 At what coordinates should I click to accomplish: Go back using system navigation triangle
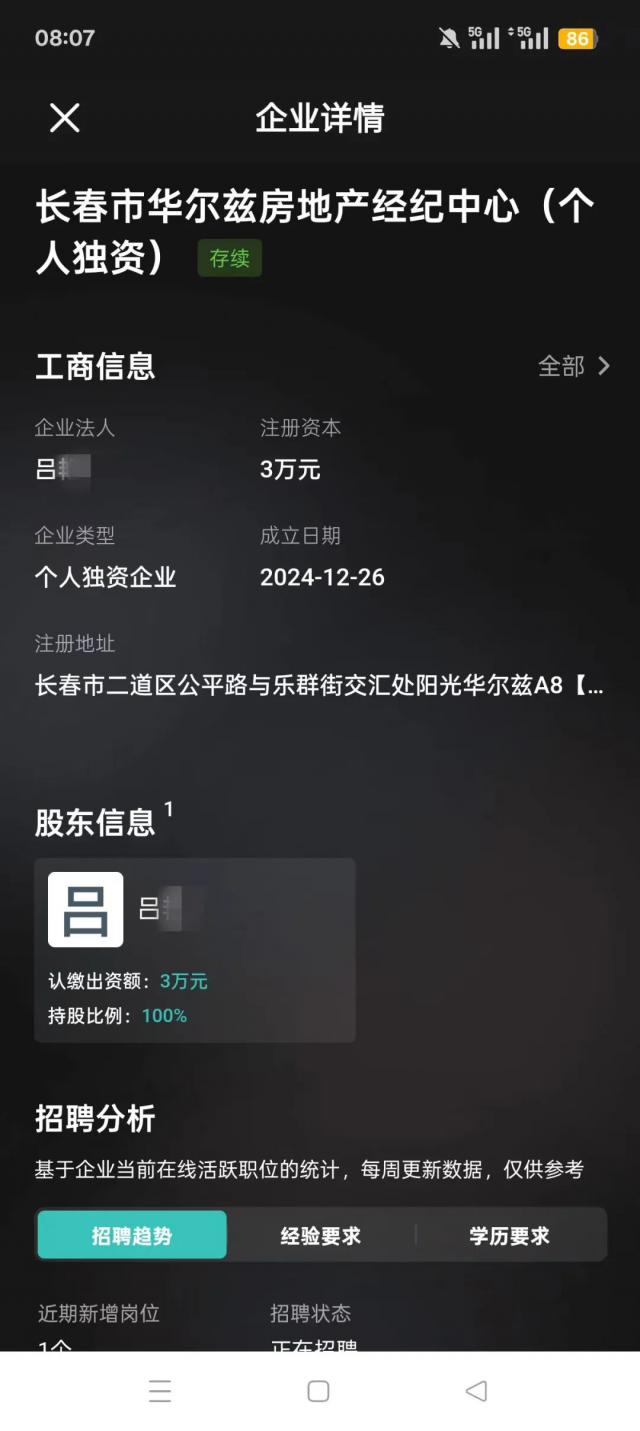[x=476, y=1391]
